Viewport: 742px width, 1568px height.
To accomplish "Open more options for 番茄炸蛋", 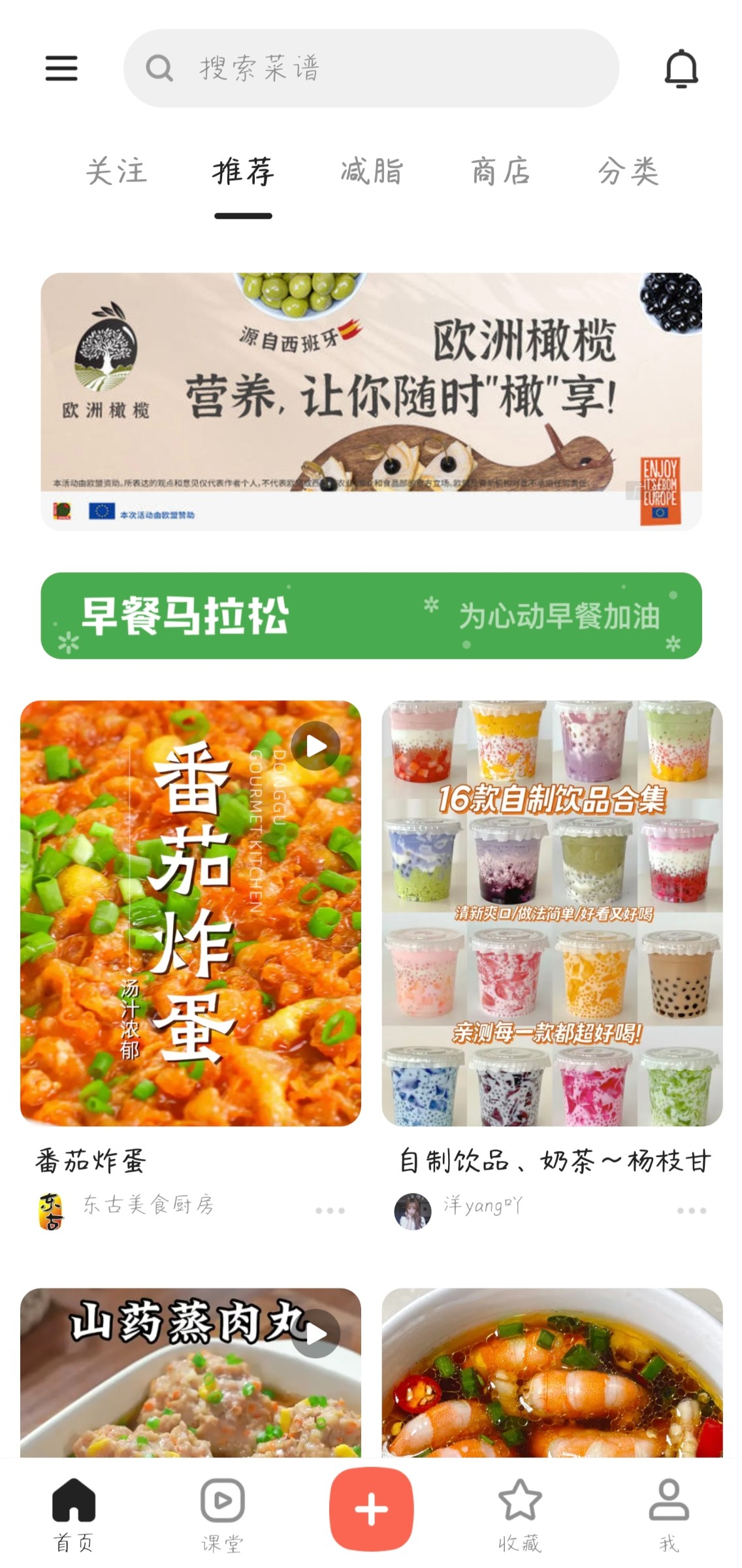I will coord(329,1211).
